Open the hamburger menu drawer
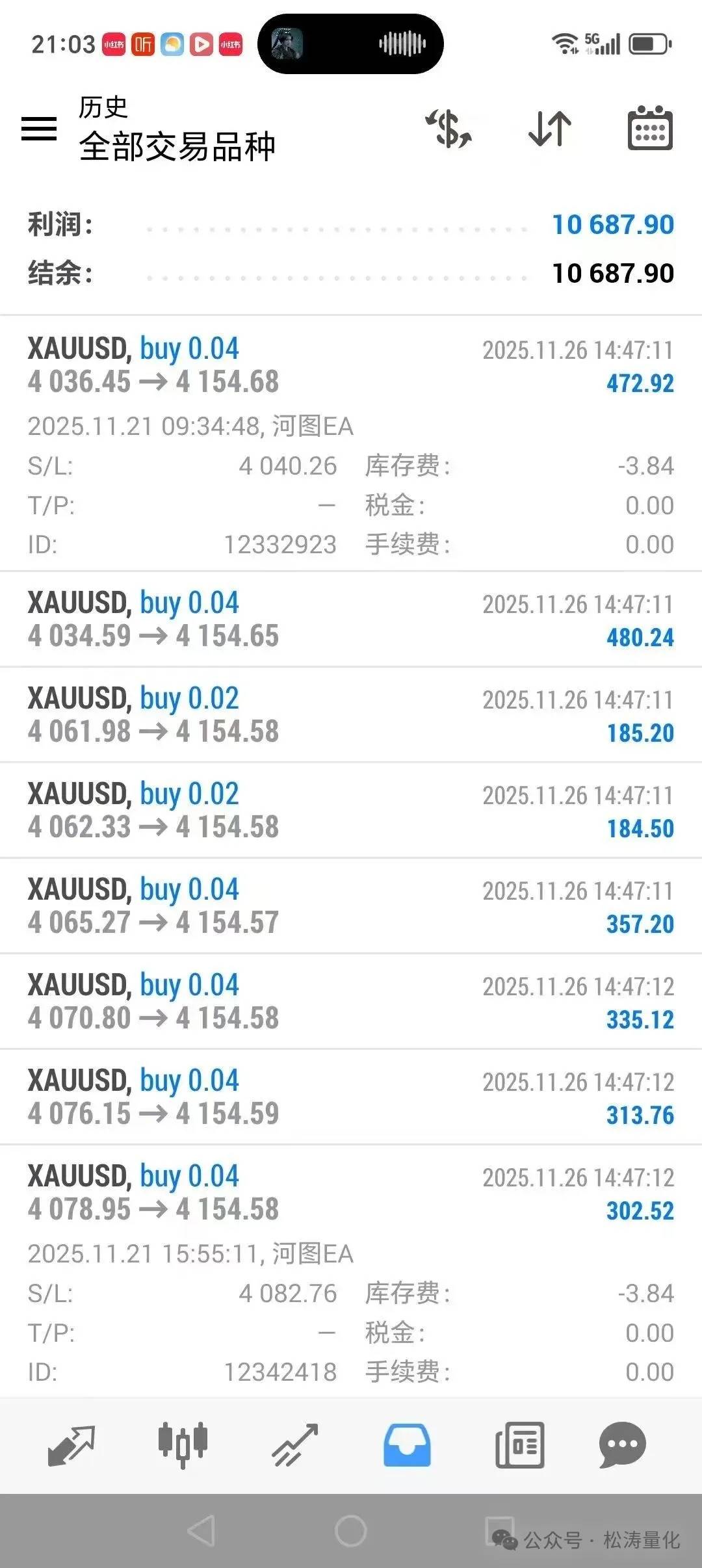 point(39,128)
